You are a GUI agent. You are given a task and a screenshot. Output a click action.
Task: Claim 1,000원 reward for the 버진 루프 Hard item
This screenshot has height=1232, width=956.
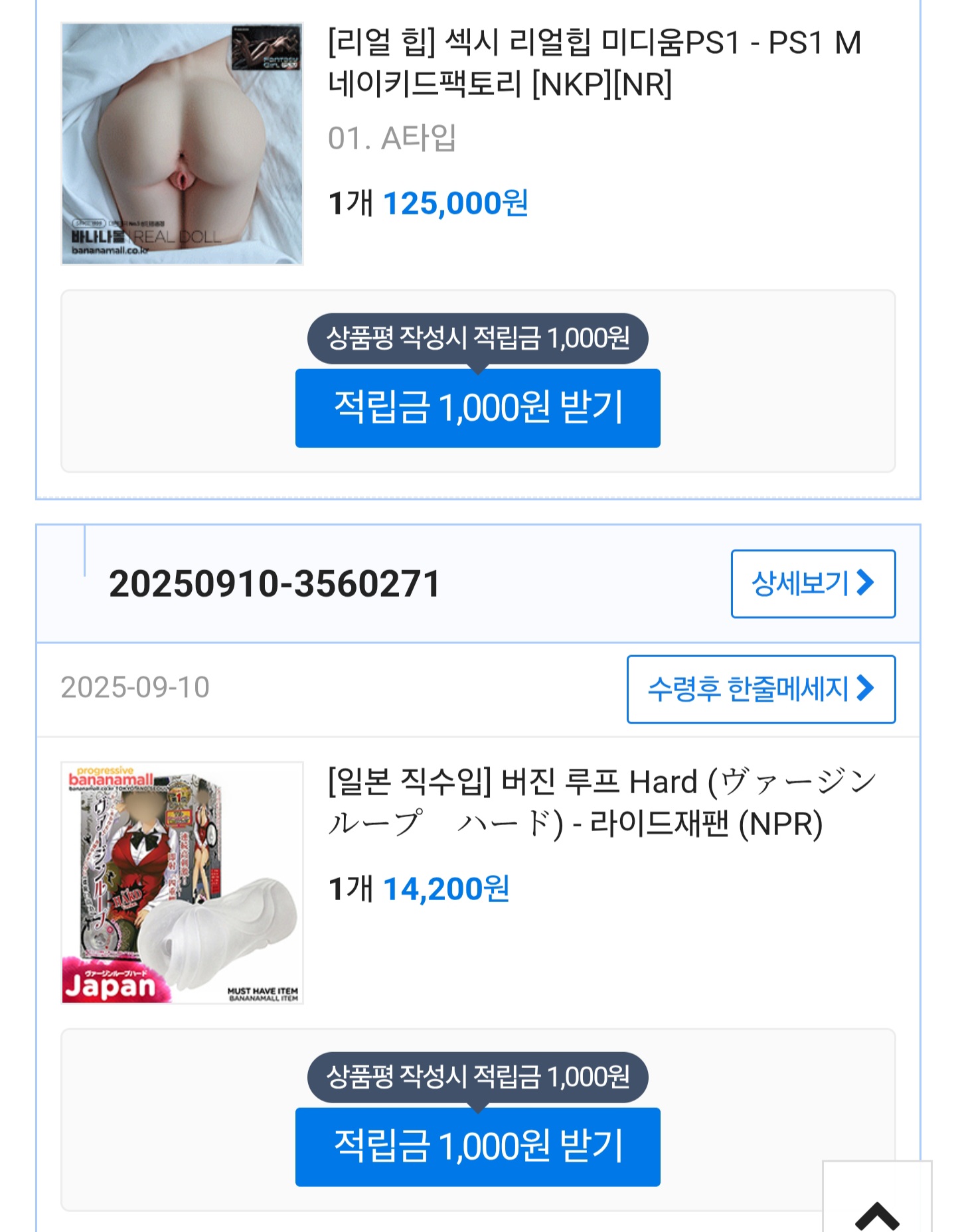coord(477,1146)
